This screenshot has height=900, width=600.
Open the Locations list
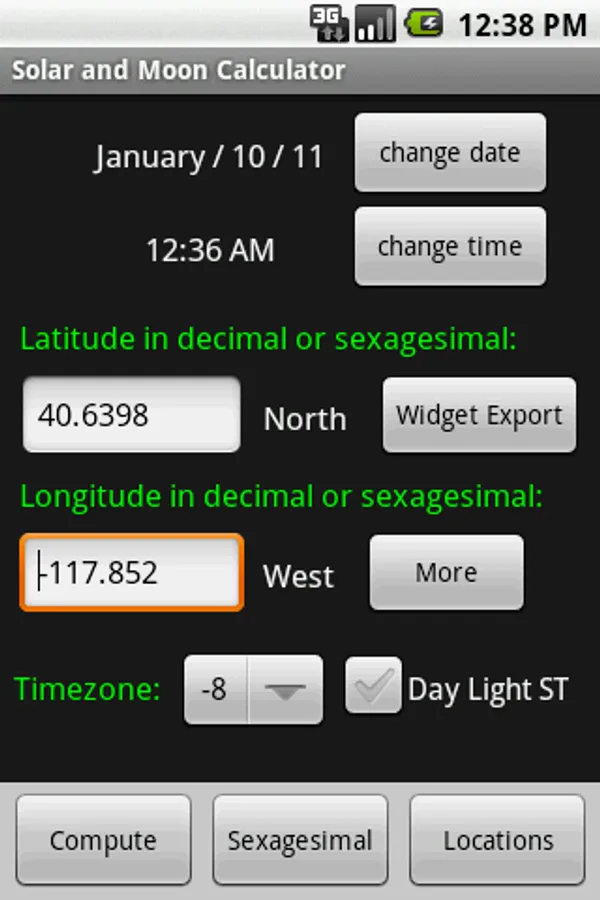497,840
